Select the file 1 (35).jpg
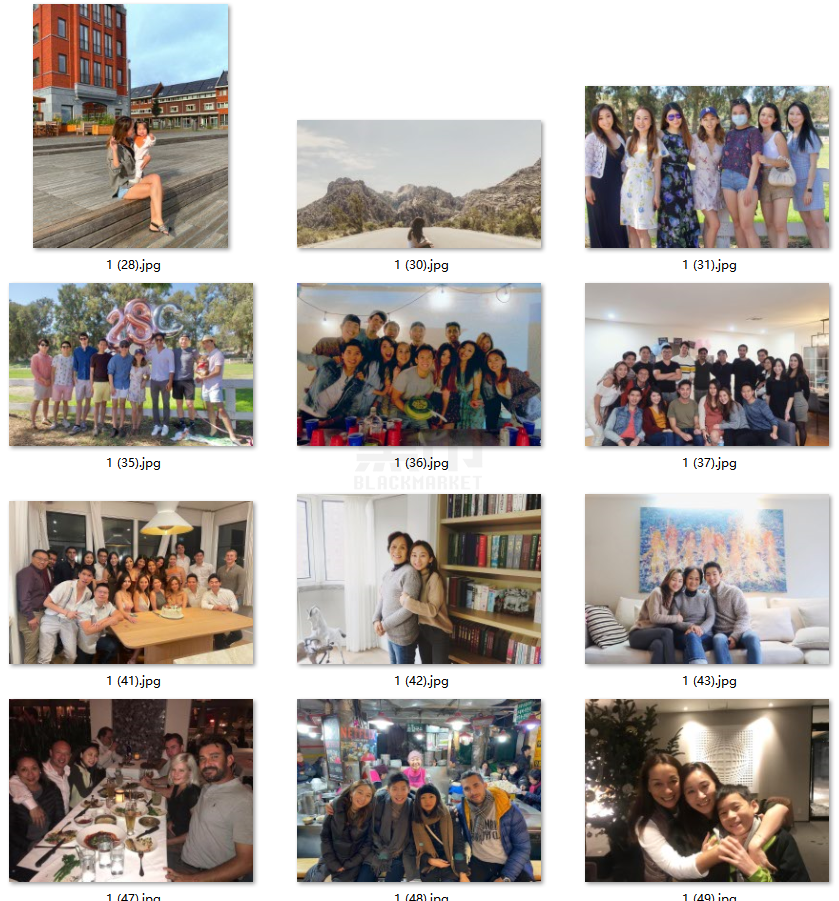This screenshot has height=901, width=839. [131, 364]
